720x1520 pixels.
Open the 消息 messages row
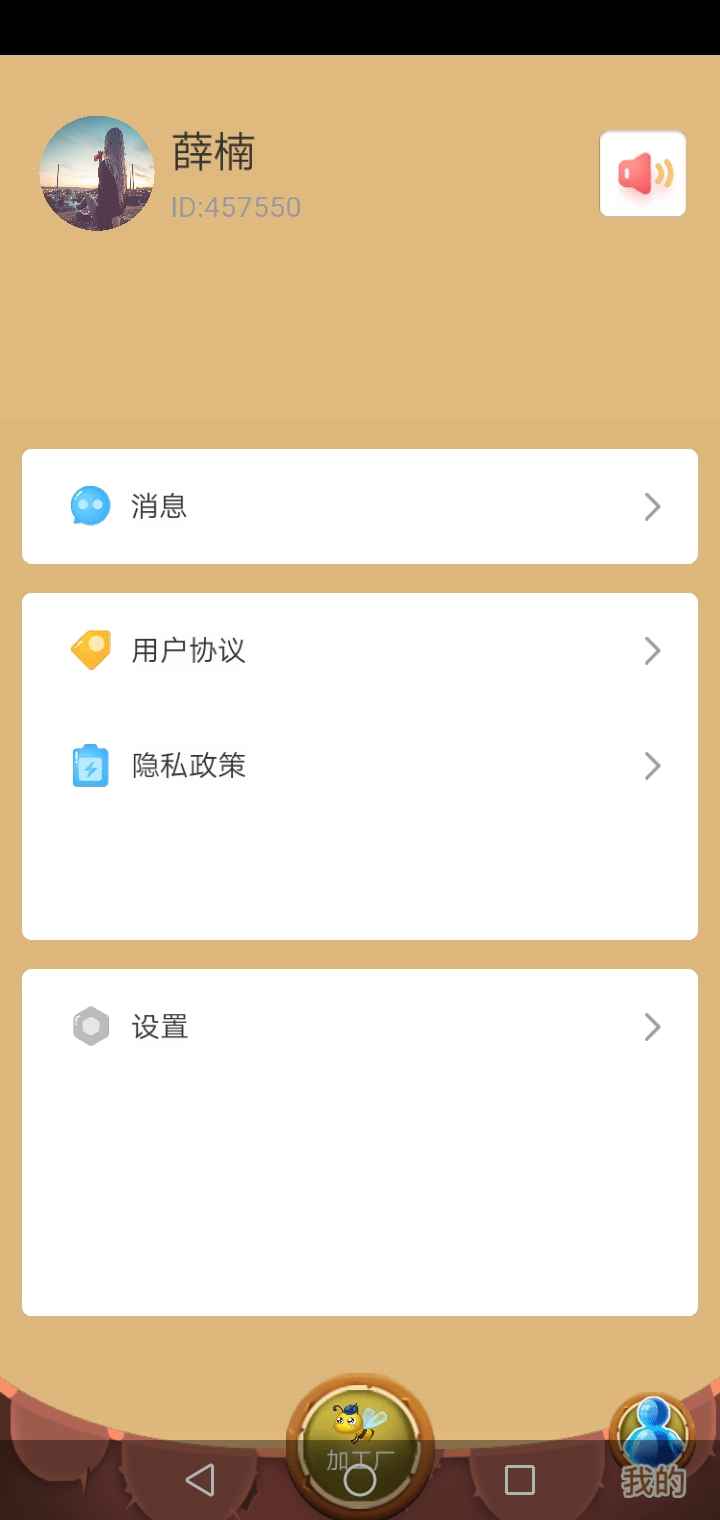tap(360, 507)
